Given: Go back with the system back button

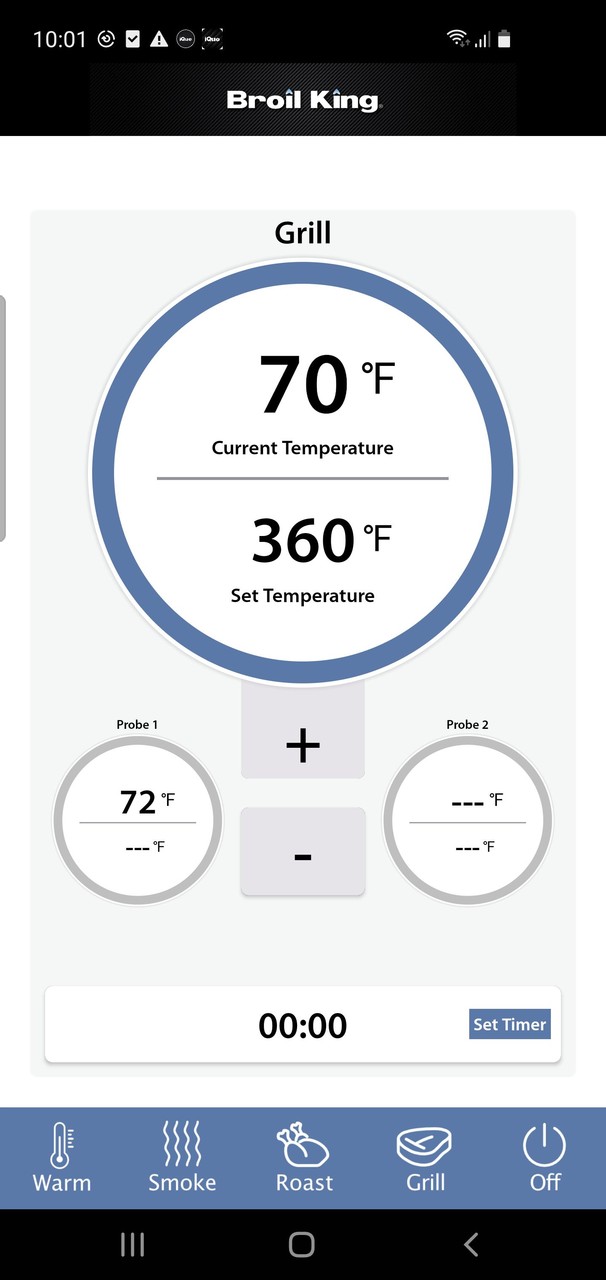Looking at the screenshot, I should coord(471,1244).
